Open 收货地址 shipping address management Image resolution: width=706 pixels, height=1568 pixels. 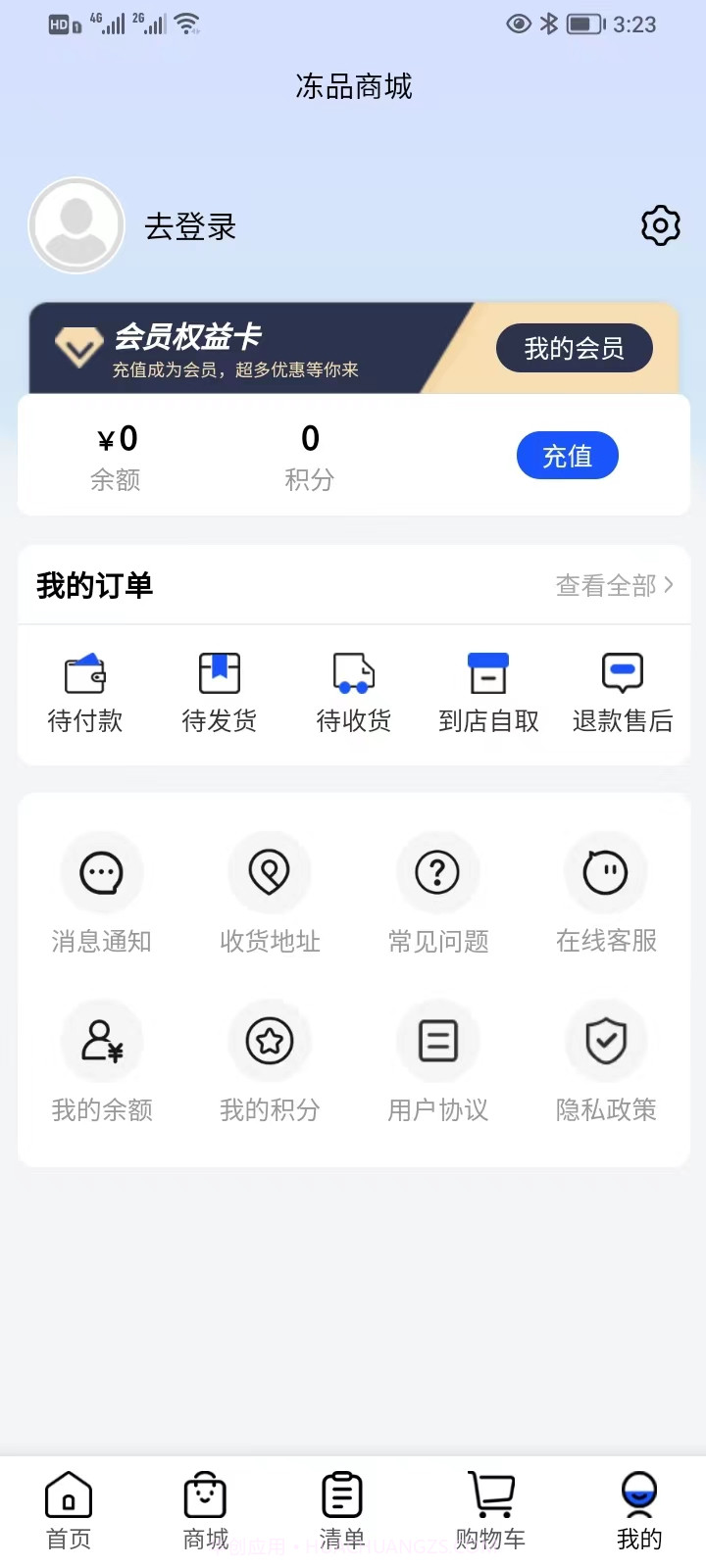(x=270, y=892)
